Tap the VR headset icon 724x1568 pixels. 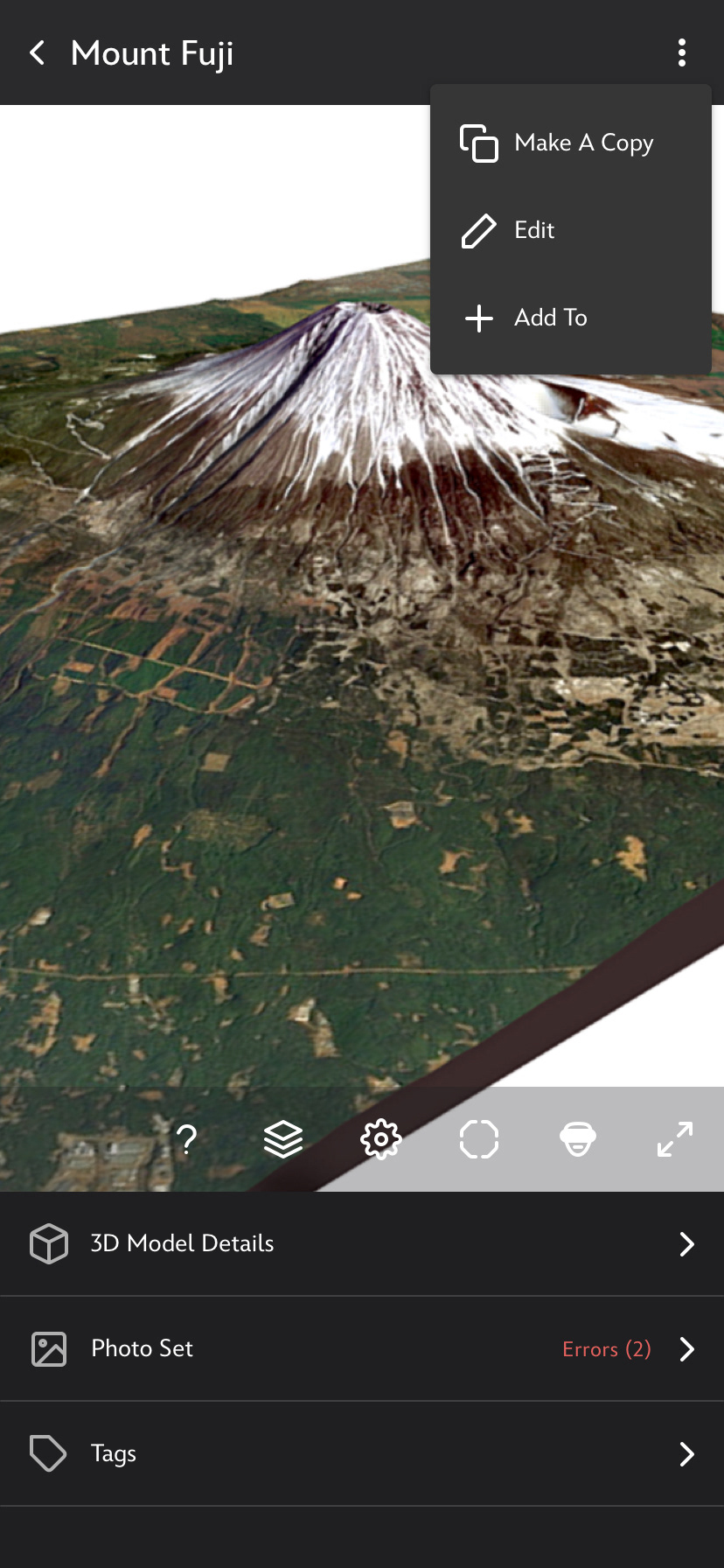pos(578,1140)
